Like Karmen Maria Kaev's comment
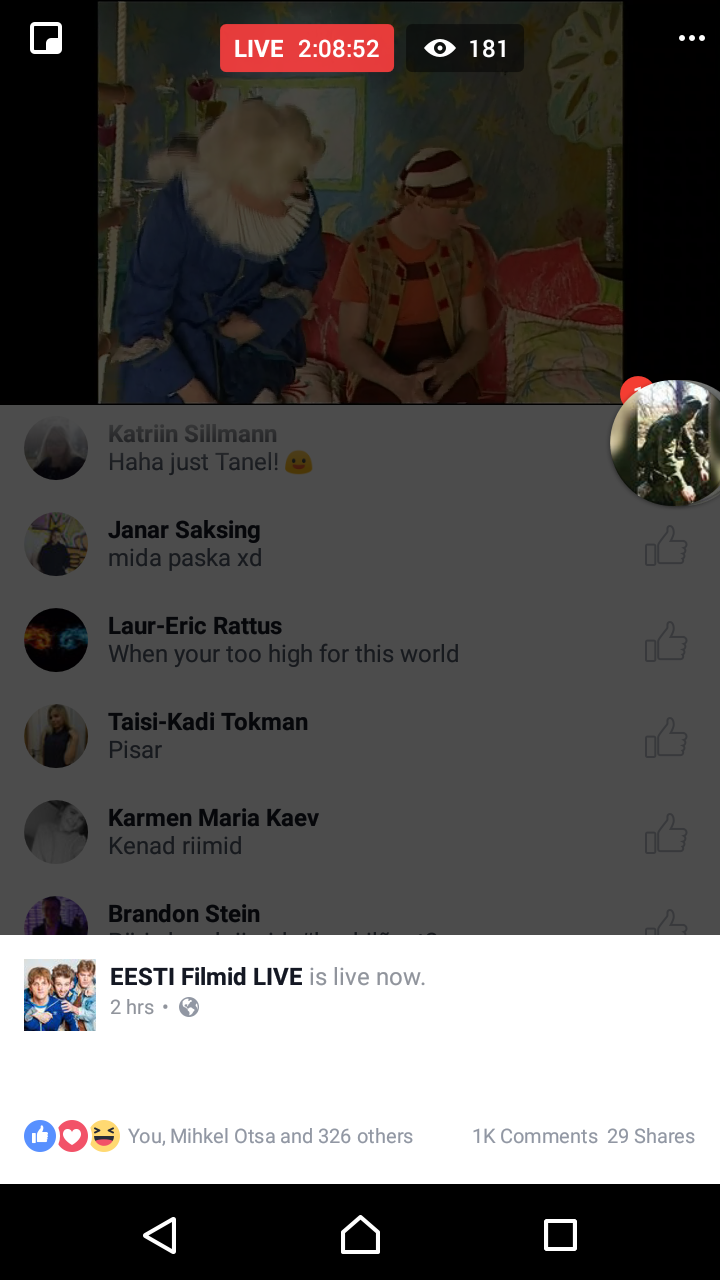 point(666,833)
